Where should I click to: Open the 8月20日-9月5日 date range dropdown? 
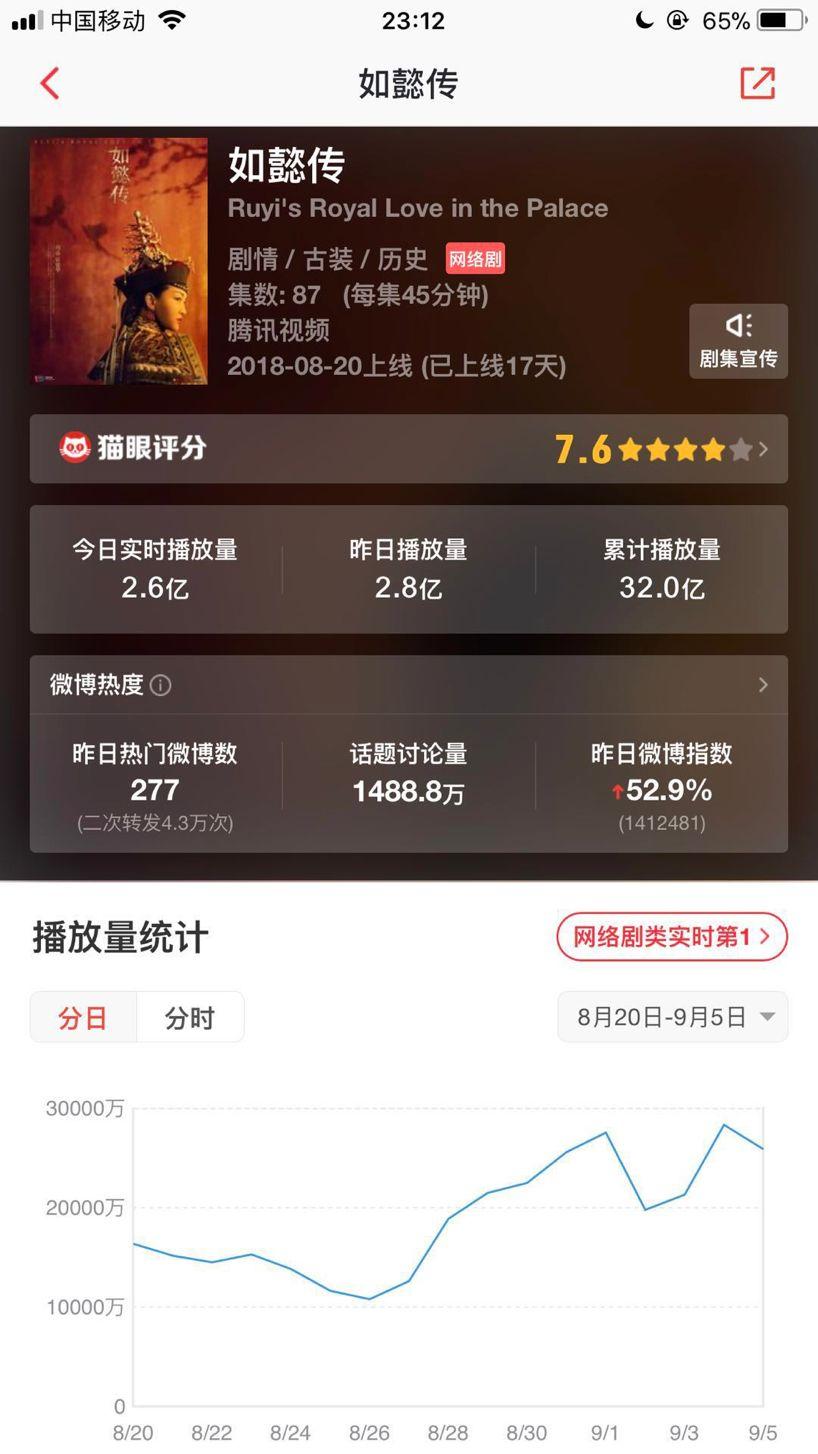[x=672, y=1017]
